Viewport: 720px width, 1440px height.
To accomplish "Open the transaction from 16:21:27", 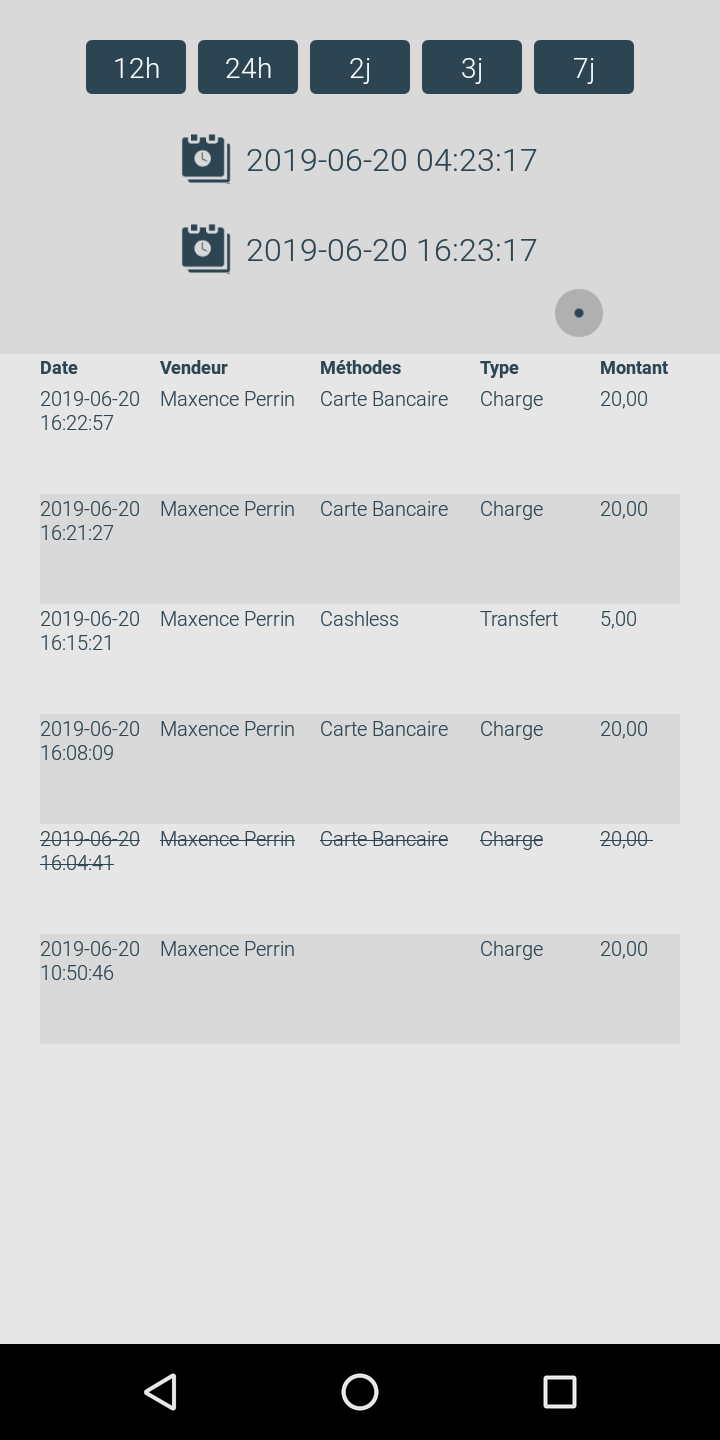I will coord(360,549).
